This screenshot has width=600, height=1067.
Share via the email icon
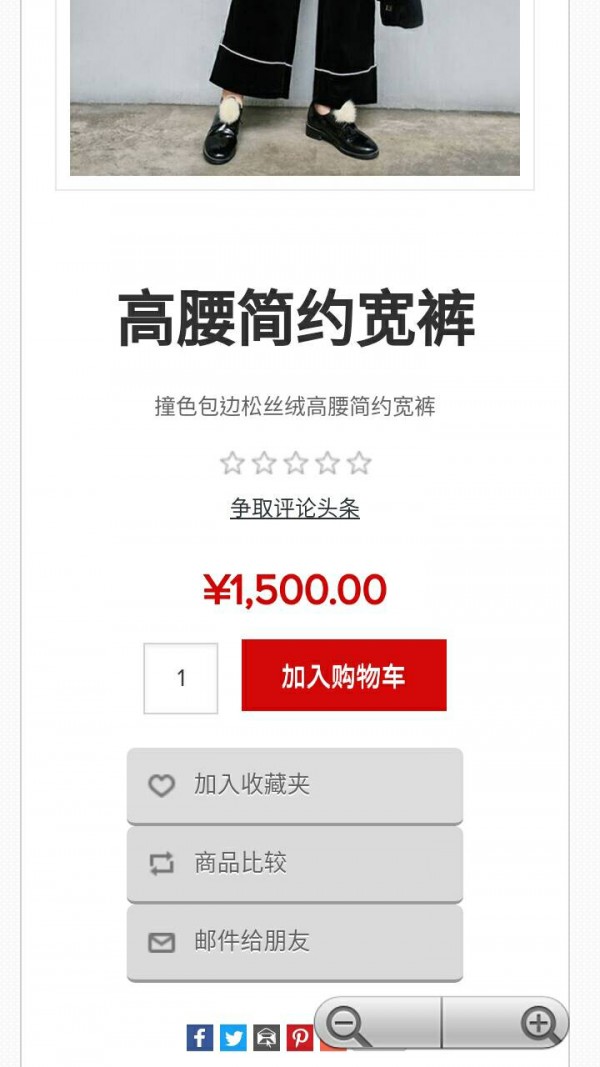click(x=266, y=1038)
